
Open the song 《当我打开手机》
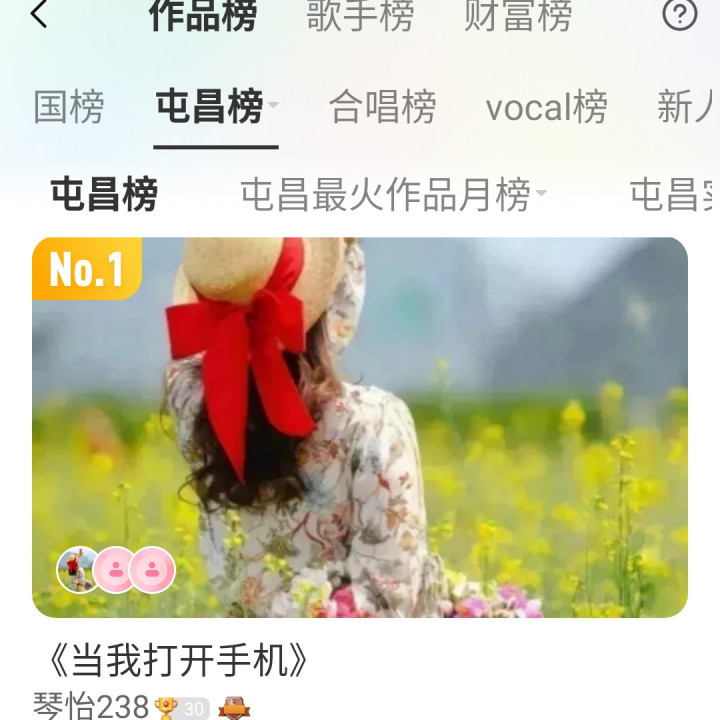click(179, 660)
